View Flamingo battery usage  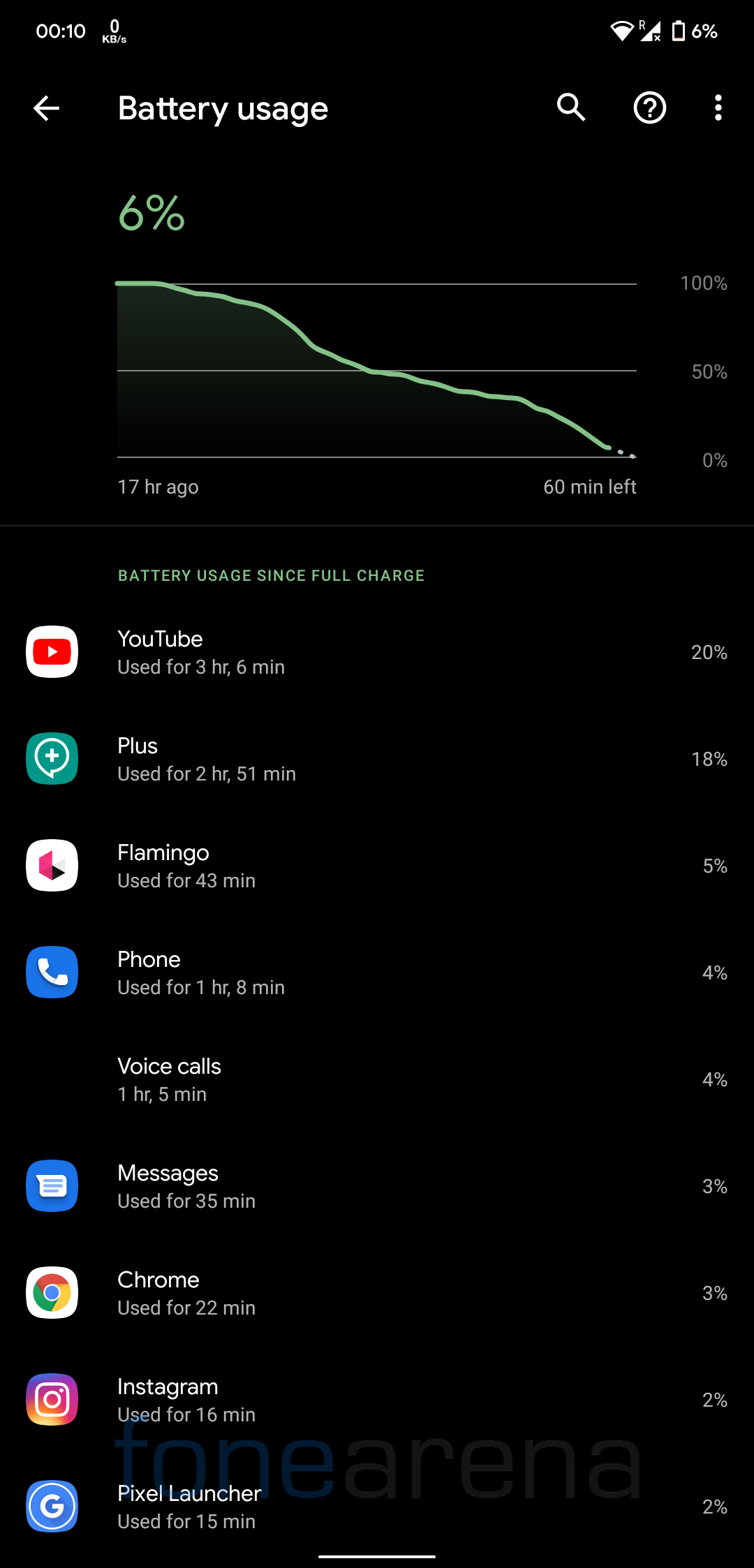tap(377, 866)
